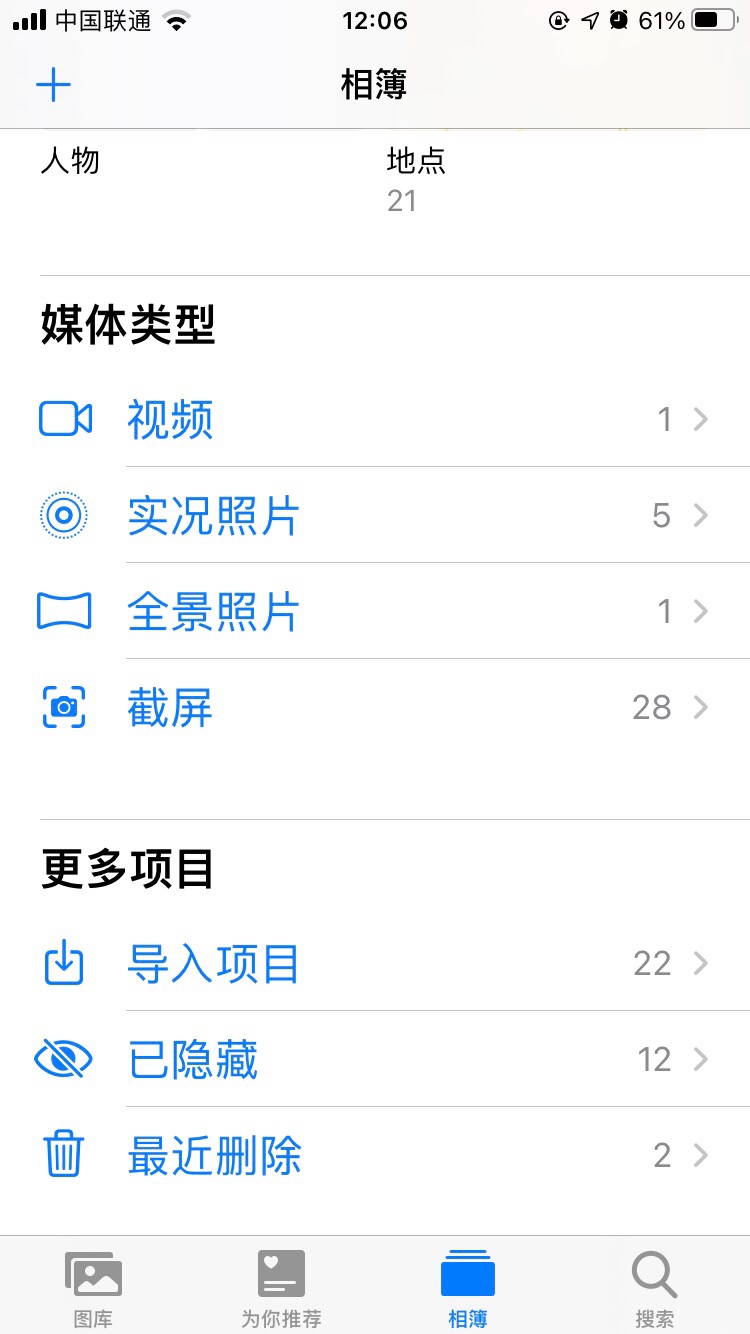
Task: Open 最近删除 album
Action: click(x=214, y=1155)
